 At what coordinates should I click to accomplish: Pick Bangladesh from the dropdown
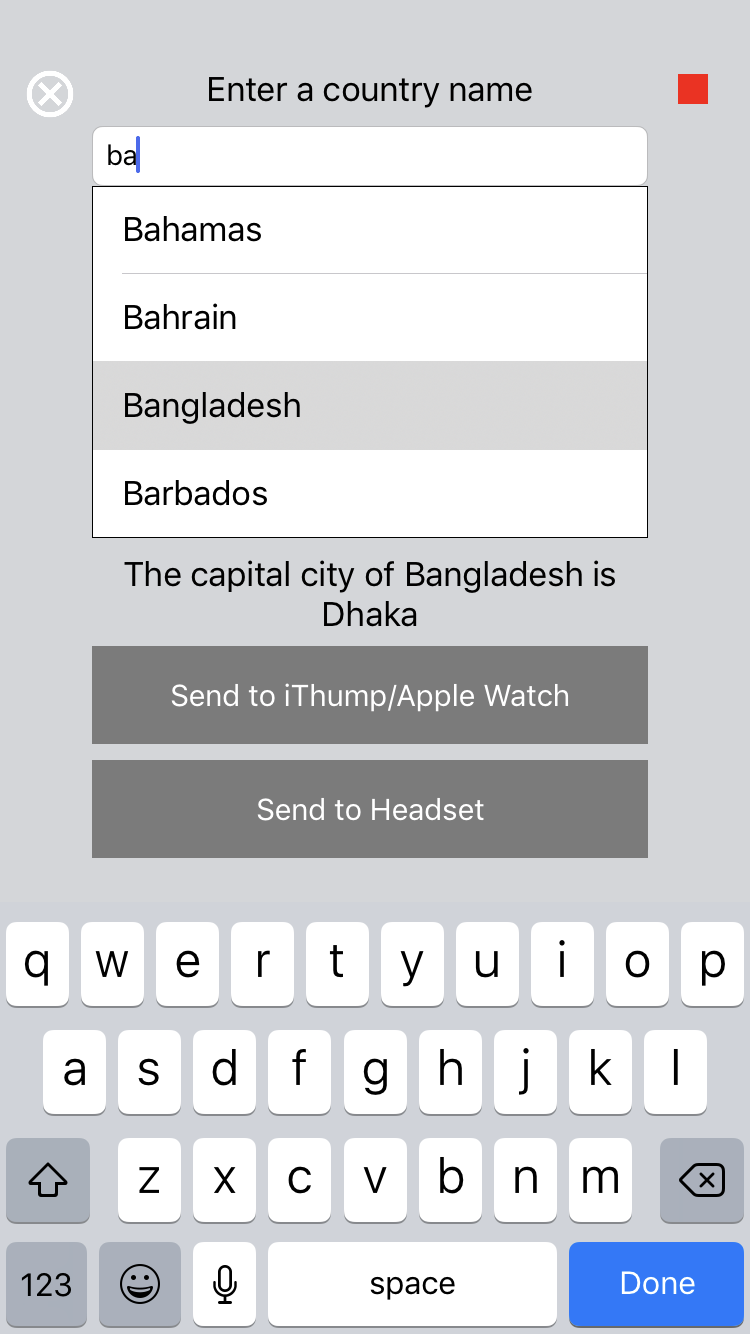click(x=370, y=406)
